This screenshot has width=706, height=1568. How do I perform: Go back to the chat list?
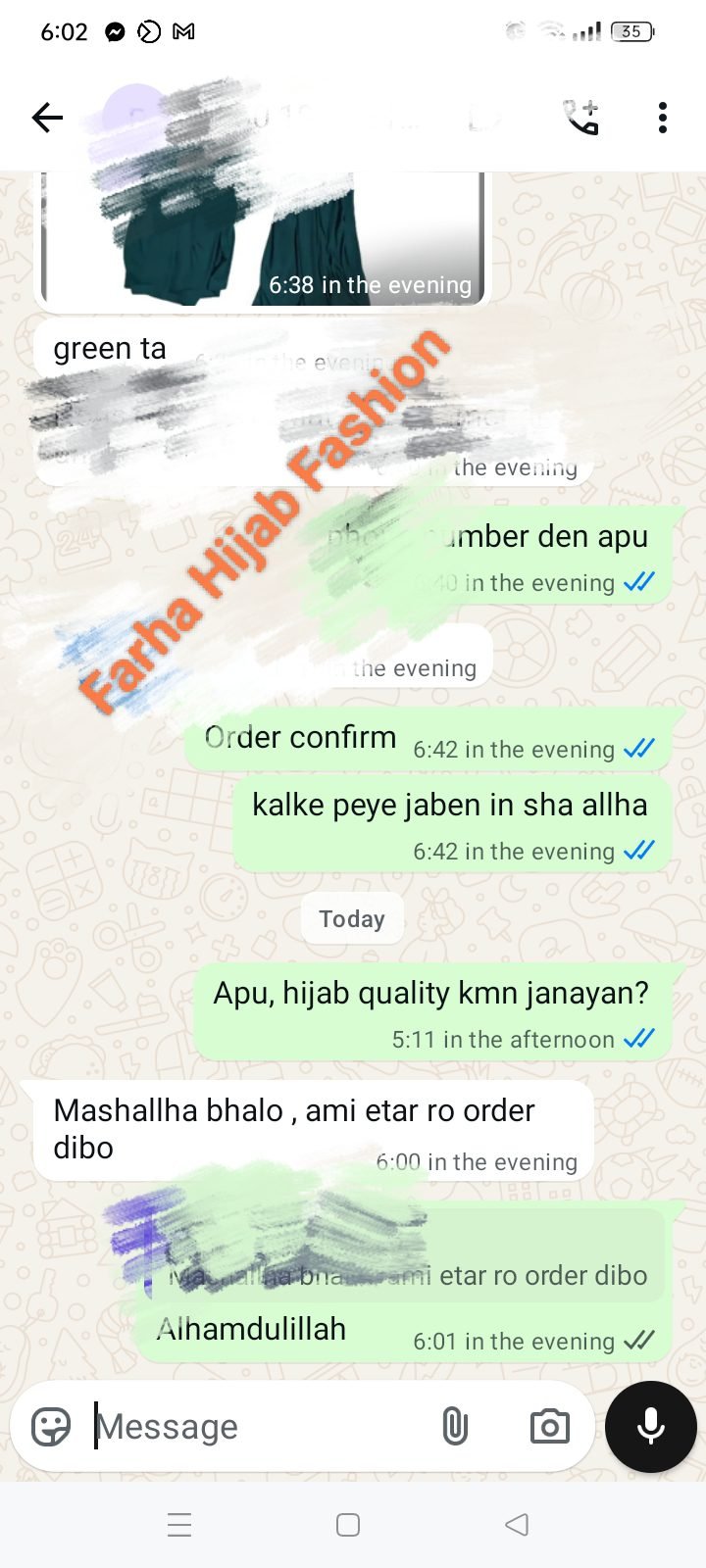47,119
